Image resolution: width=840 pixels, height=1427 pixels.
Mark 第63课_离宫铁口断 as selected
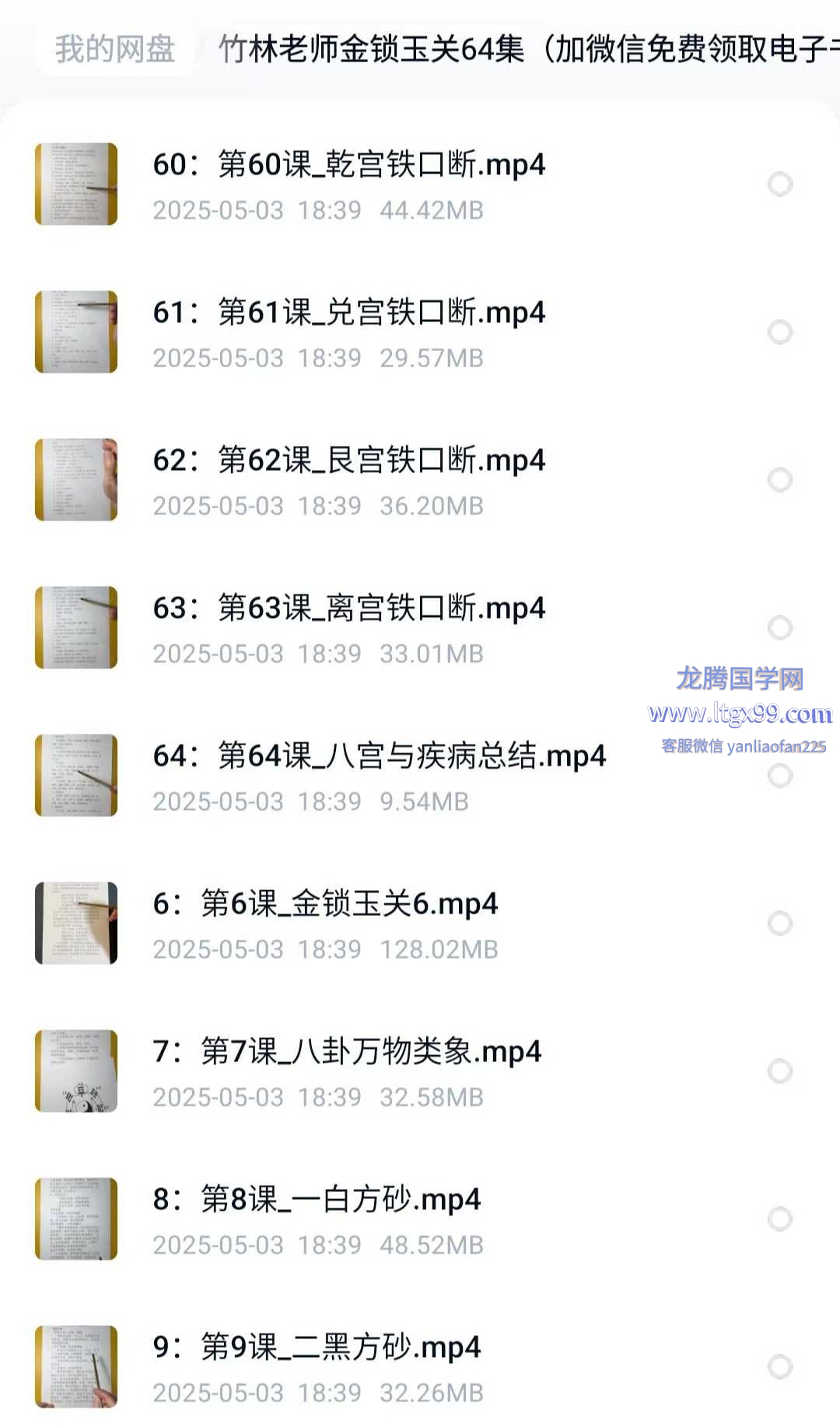click(780, 628)
